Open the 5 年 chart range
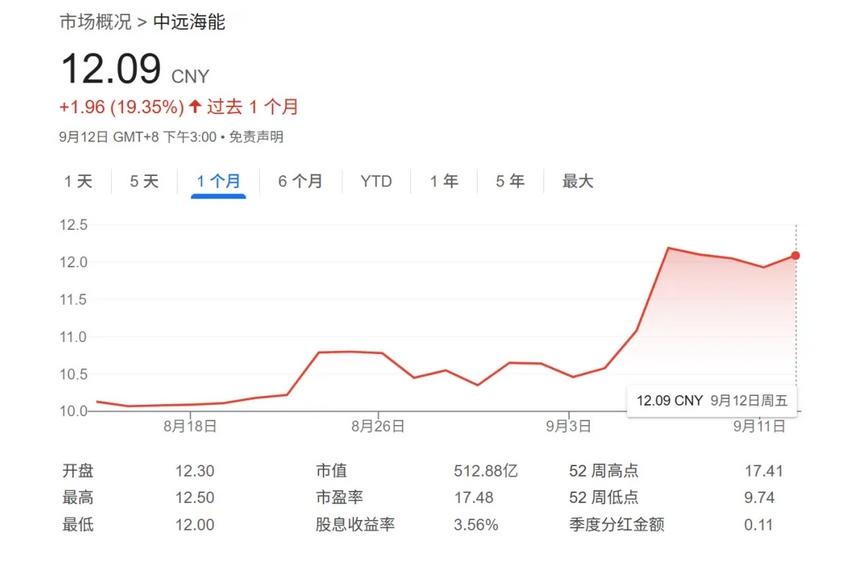This screenshot has width=867, height=579. [509, 181]
